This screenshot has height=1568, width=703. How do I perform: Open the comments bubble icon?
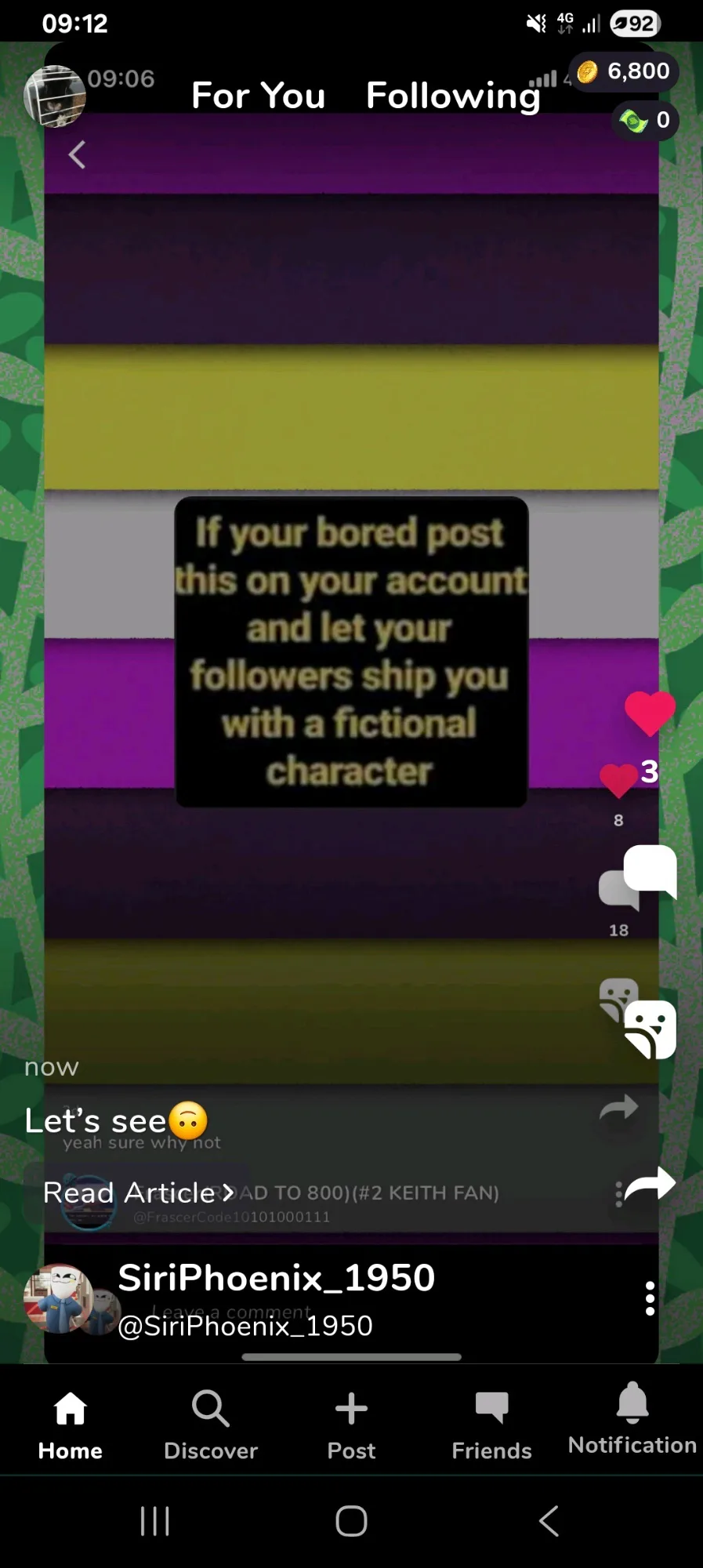650,871
